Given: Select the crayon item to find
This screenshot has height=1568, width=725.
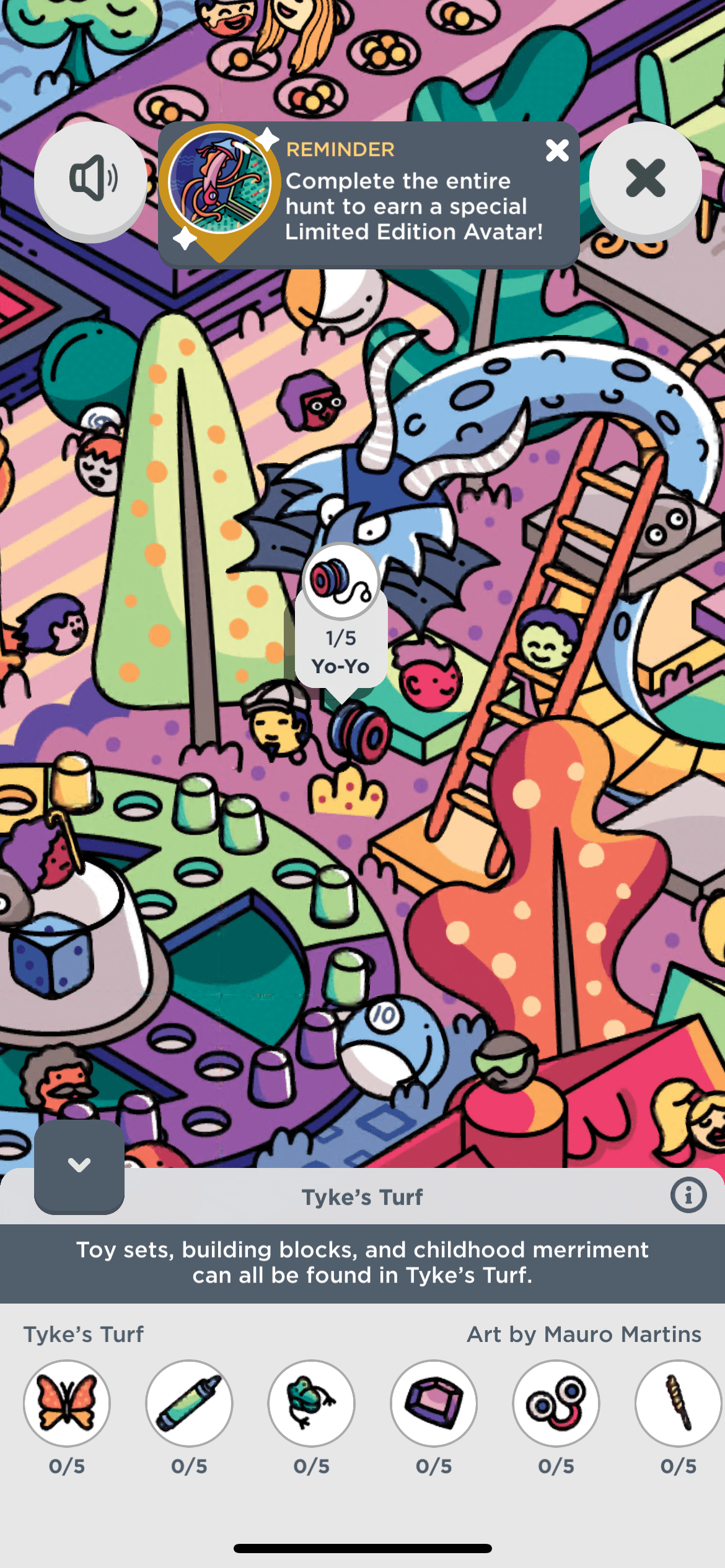Looking at the screenshot, I should click(189, 1403).
